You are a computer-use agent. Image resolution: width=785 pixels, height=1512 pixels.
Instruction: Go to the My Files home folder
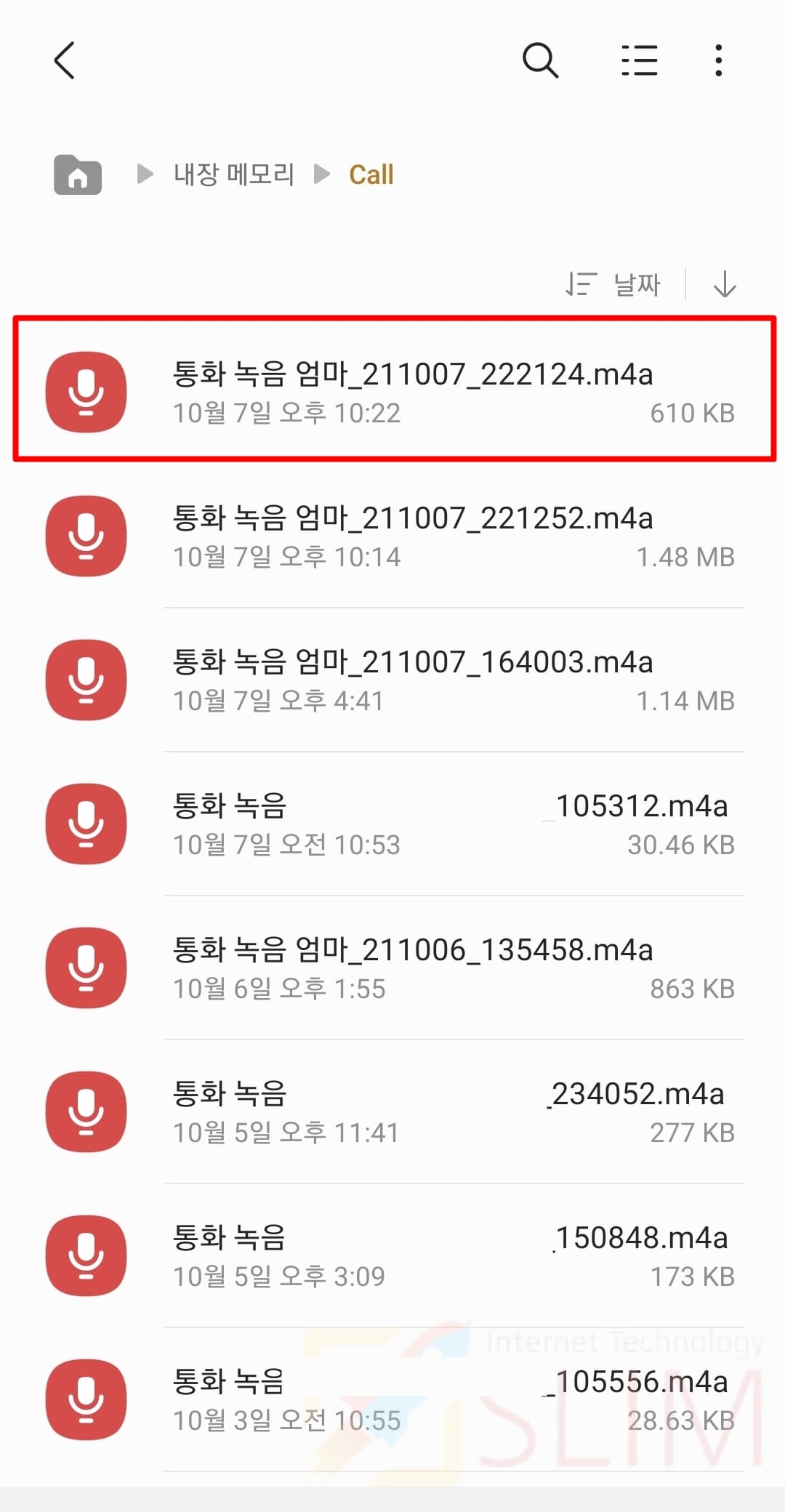(x=78, y=174)
